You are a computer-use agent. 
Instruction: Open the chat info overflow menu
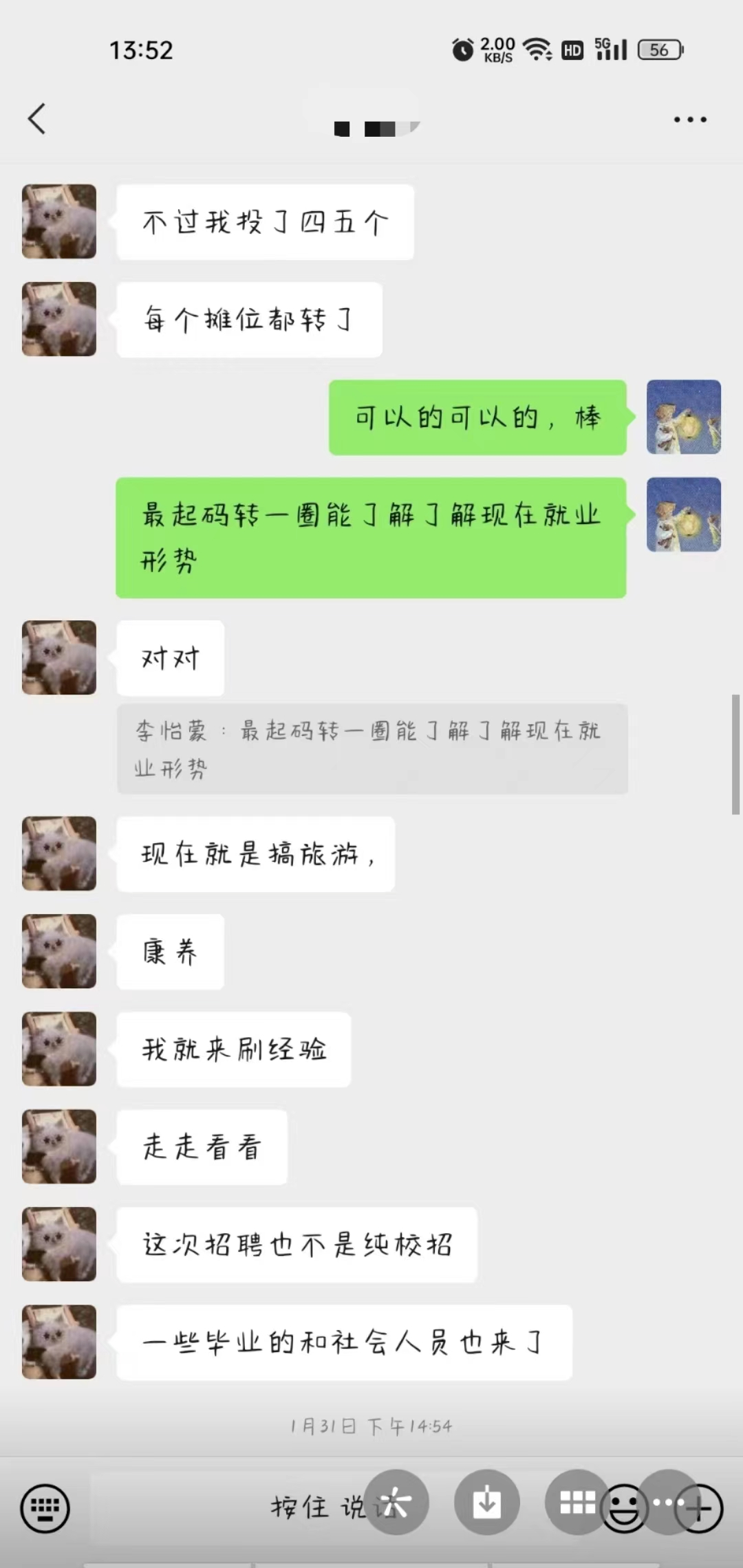click(689, 120)
